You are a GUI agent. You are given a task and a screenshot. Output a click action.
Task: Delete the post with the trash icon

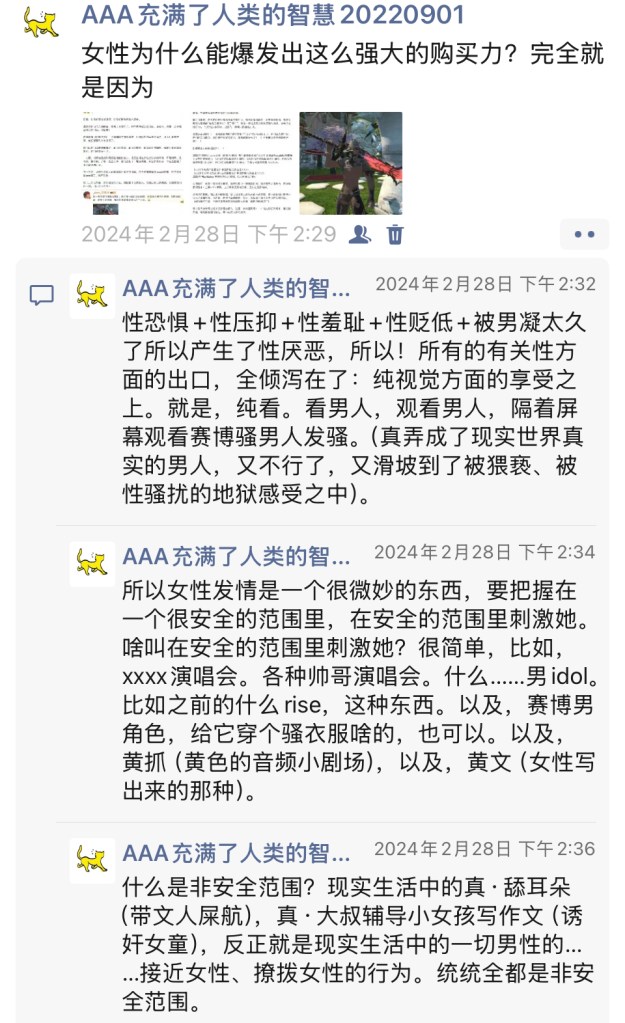395,234
